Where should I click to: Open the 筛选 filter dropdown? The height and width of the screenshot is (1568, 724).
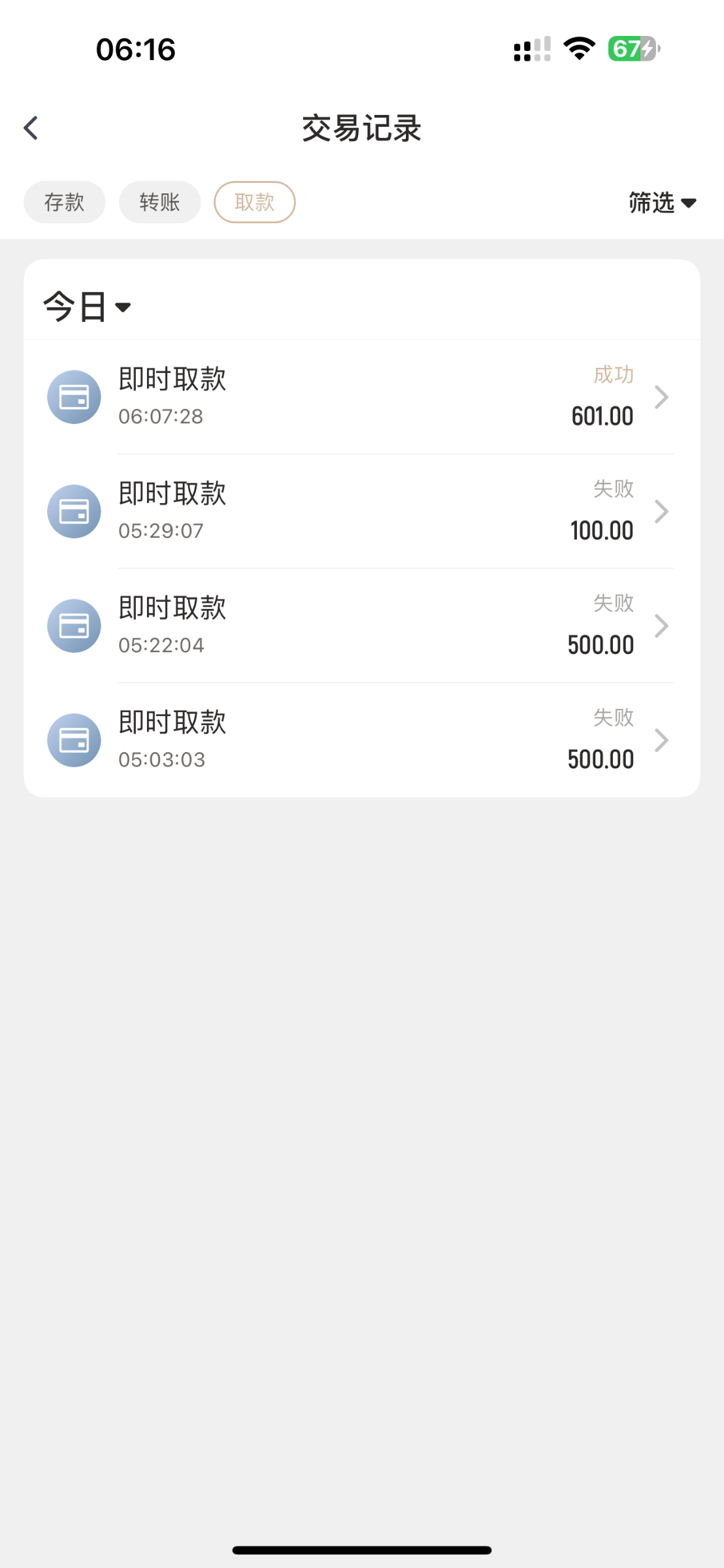tap(662, 203)
